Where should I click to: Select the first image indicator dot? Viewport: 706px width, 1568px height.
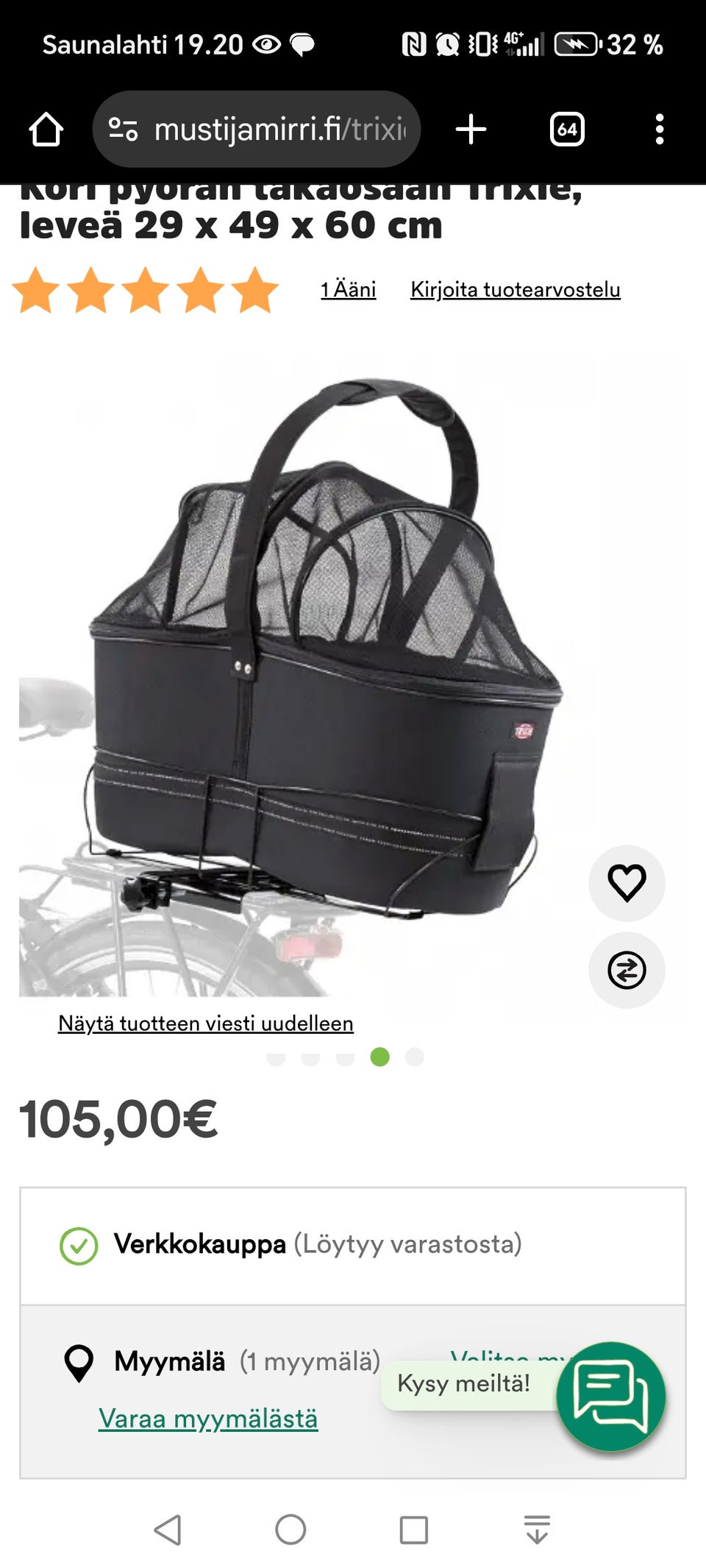[x=276, y=1057]
